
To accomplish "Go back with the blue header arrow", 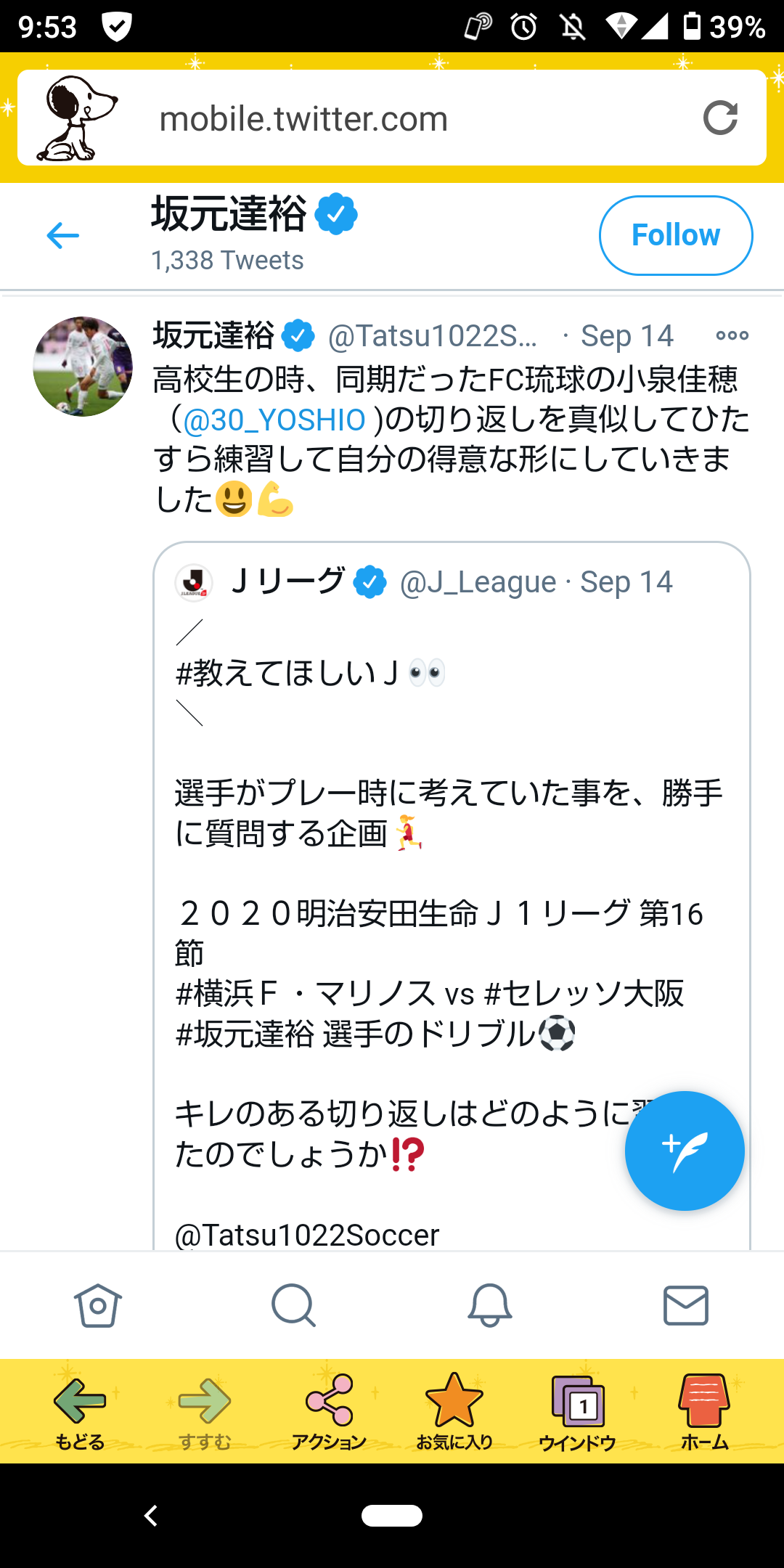I will point(63,235).
